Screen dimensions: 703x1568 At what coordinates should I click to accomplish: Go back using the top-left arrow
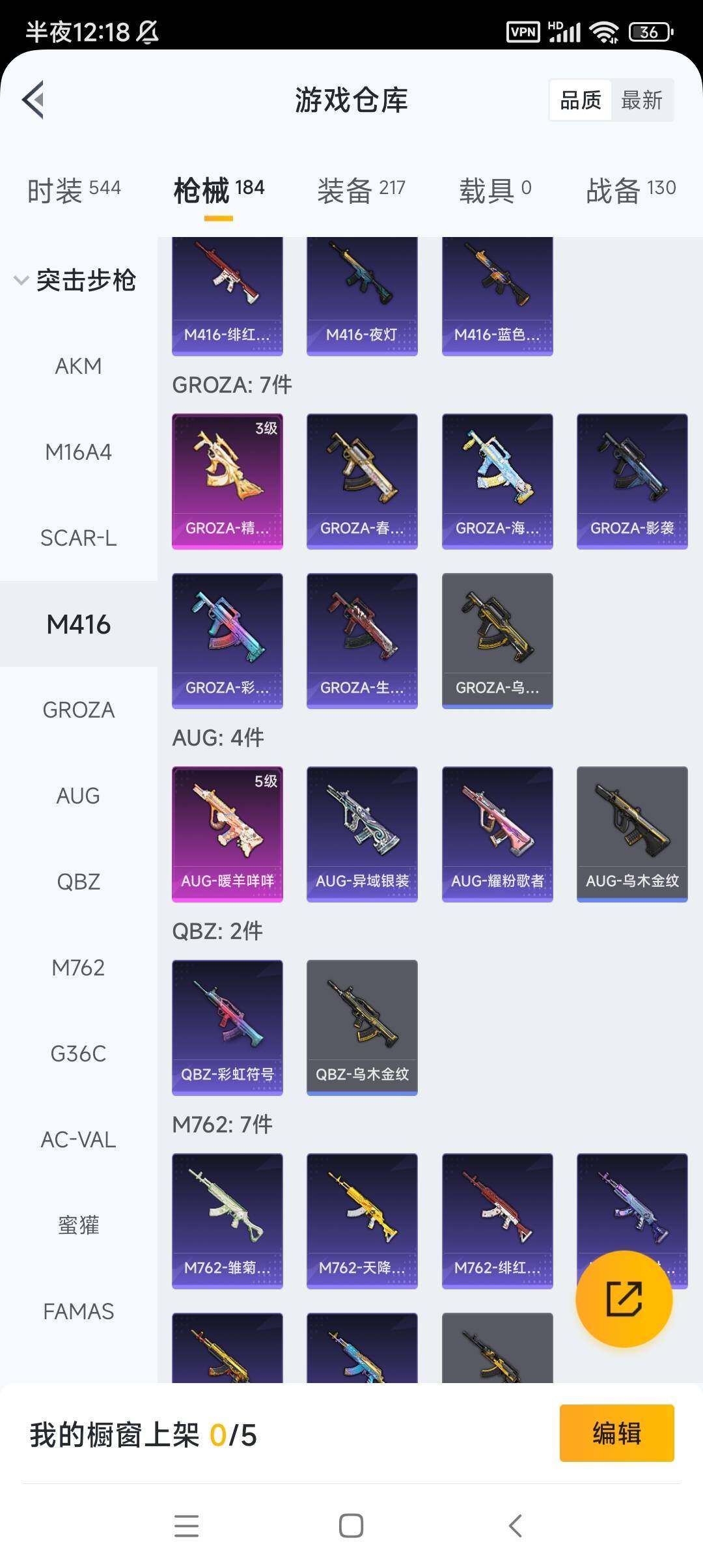click(34, 100)
